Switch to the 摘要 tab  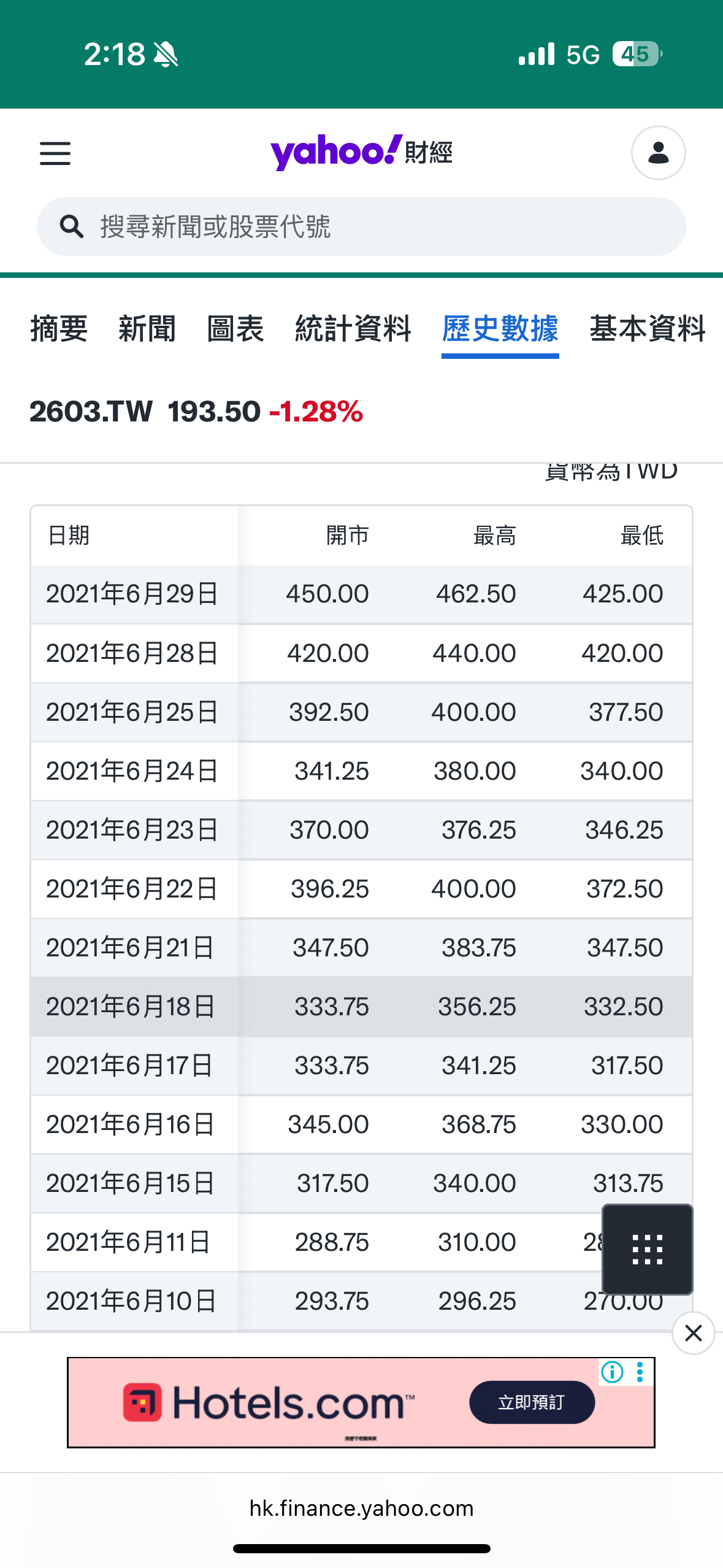(x=59, y=329)
